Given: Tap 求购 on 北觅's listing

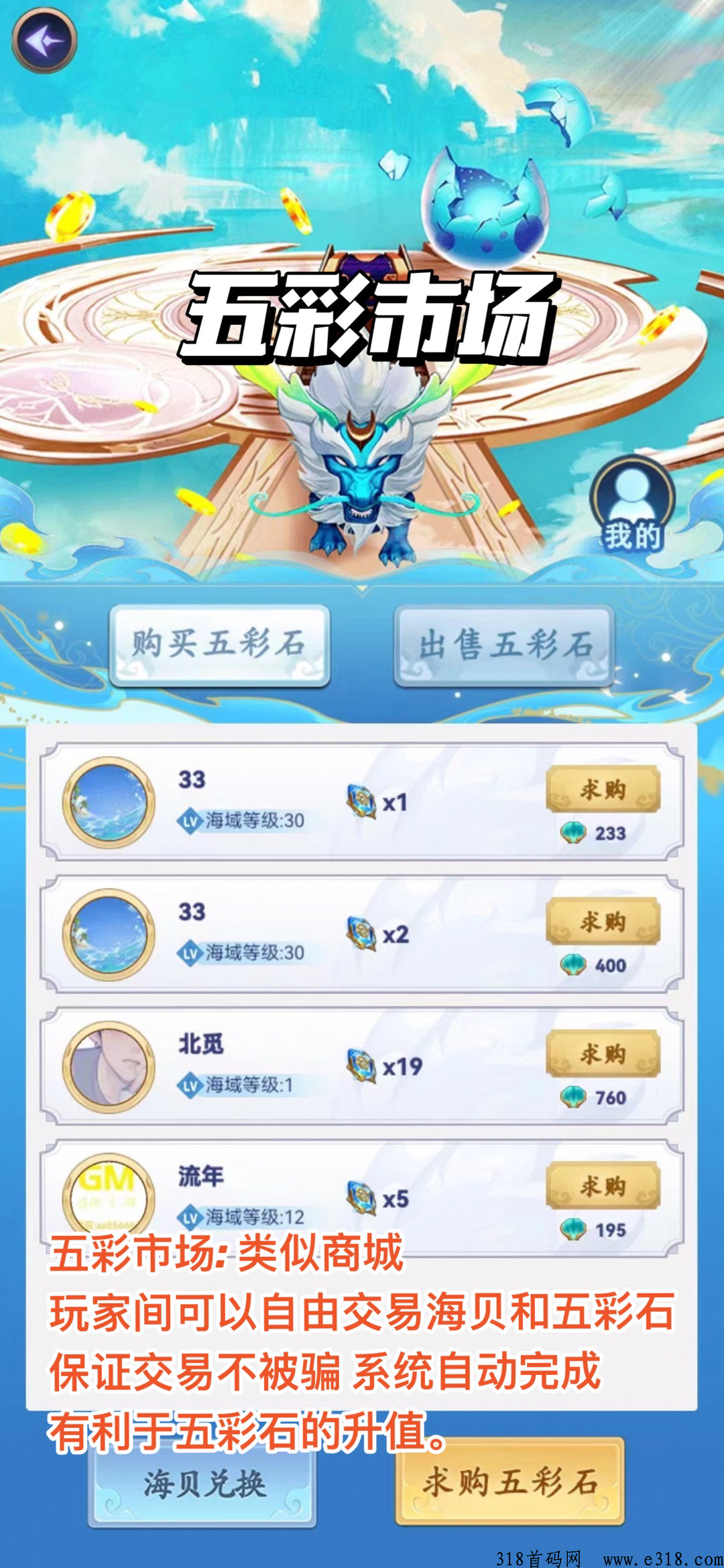Looking at the screenshot, I should coord(603,1053).
